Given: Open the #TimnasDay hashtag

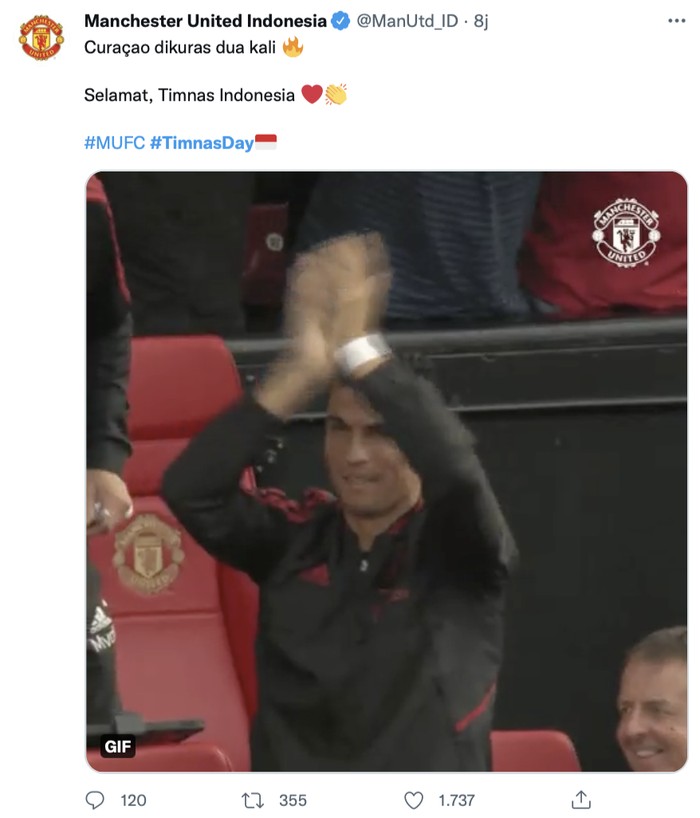Looking at the screenshot, I should (202, 143).
